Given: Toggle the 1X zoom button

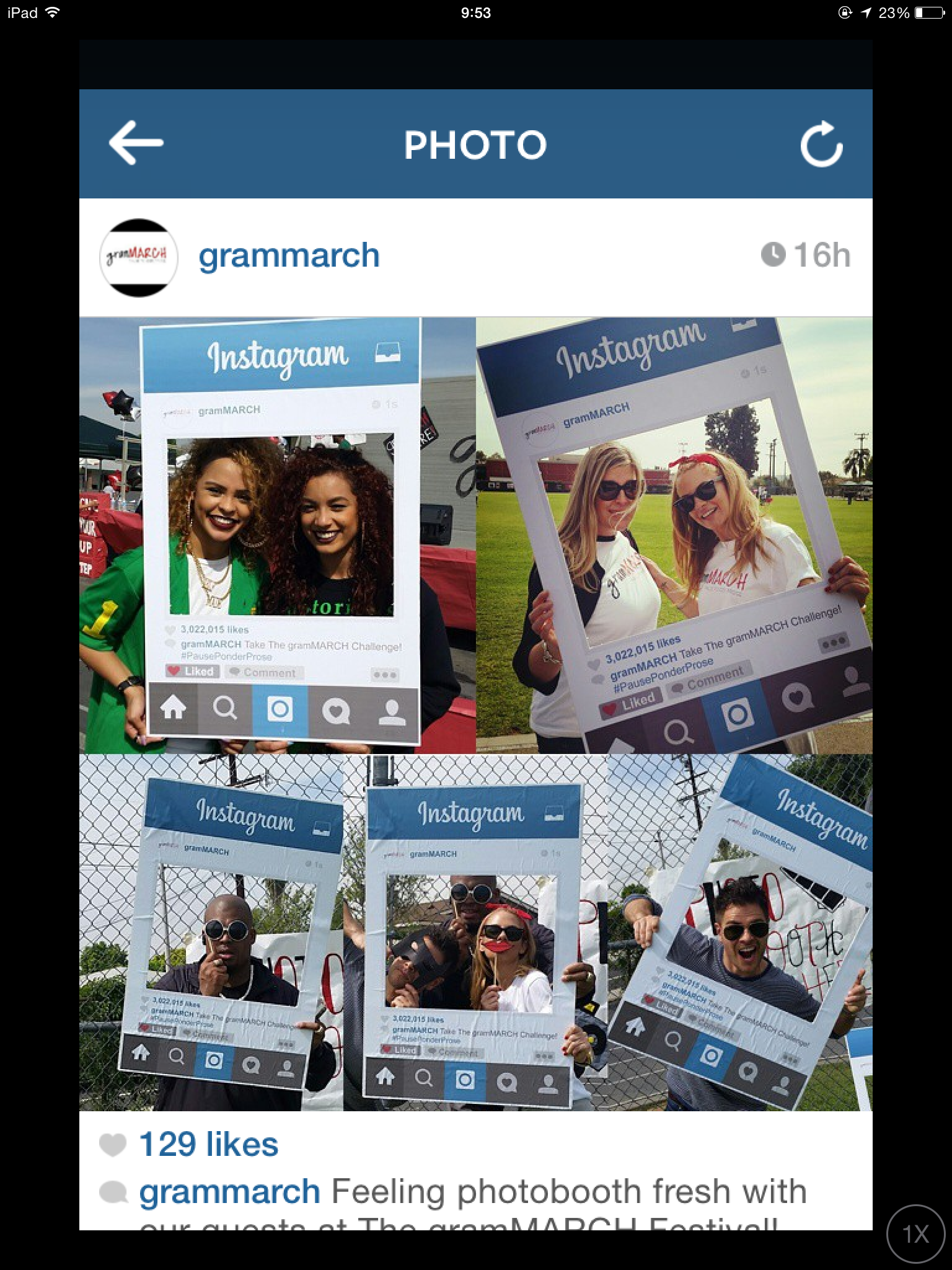Looking at the screenshot, I should click(x=915, y=1234).
